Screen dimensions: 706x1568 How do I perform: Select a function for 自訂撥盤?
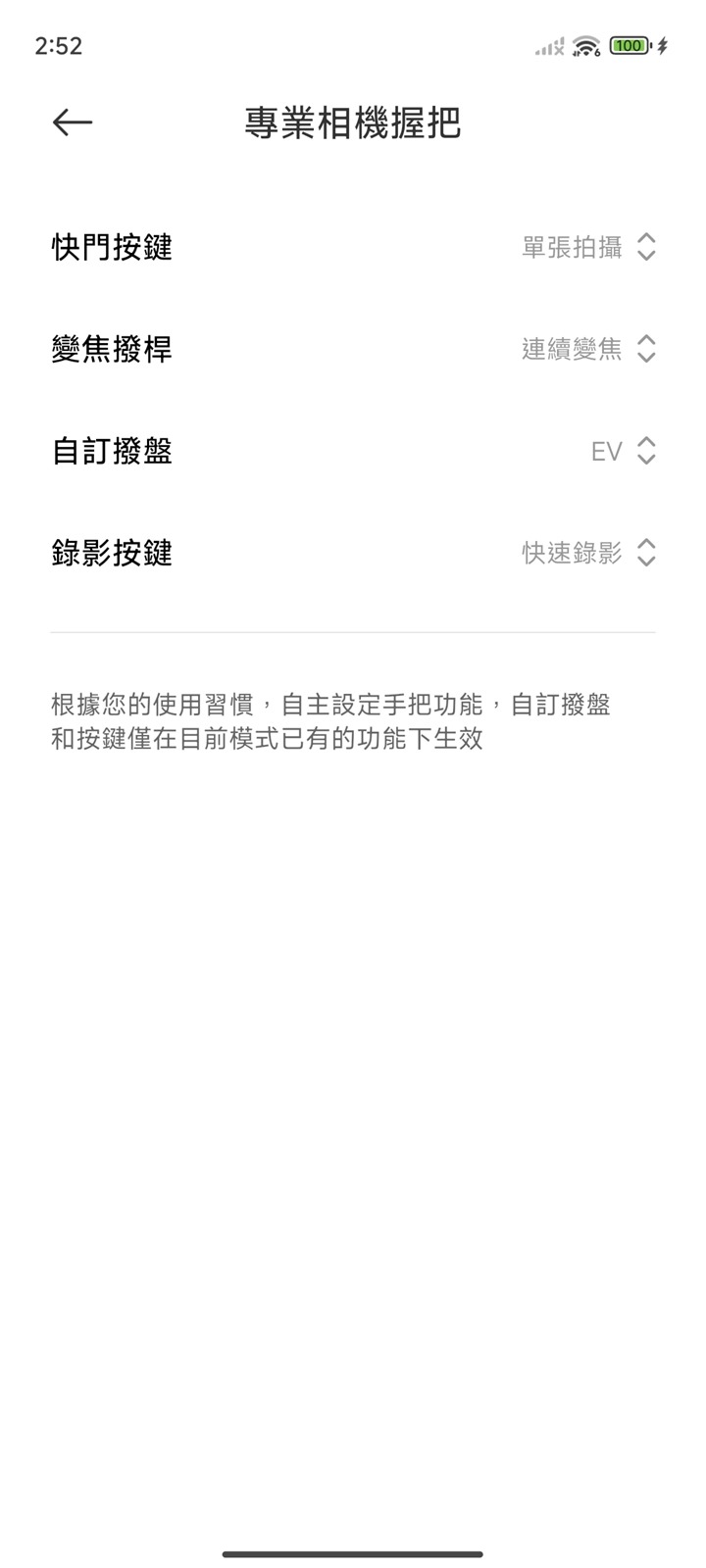pos(622,451)
